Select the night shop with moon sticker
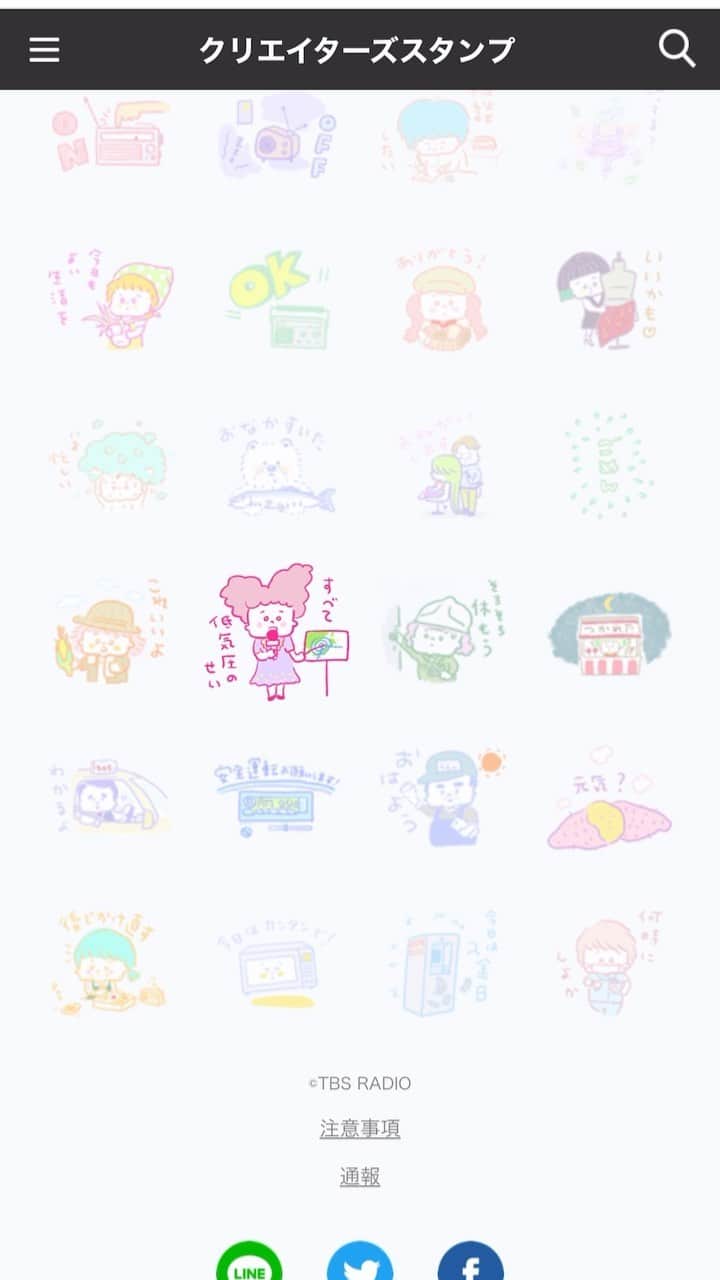 pos(610,633)
